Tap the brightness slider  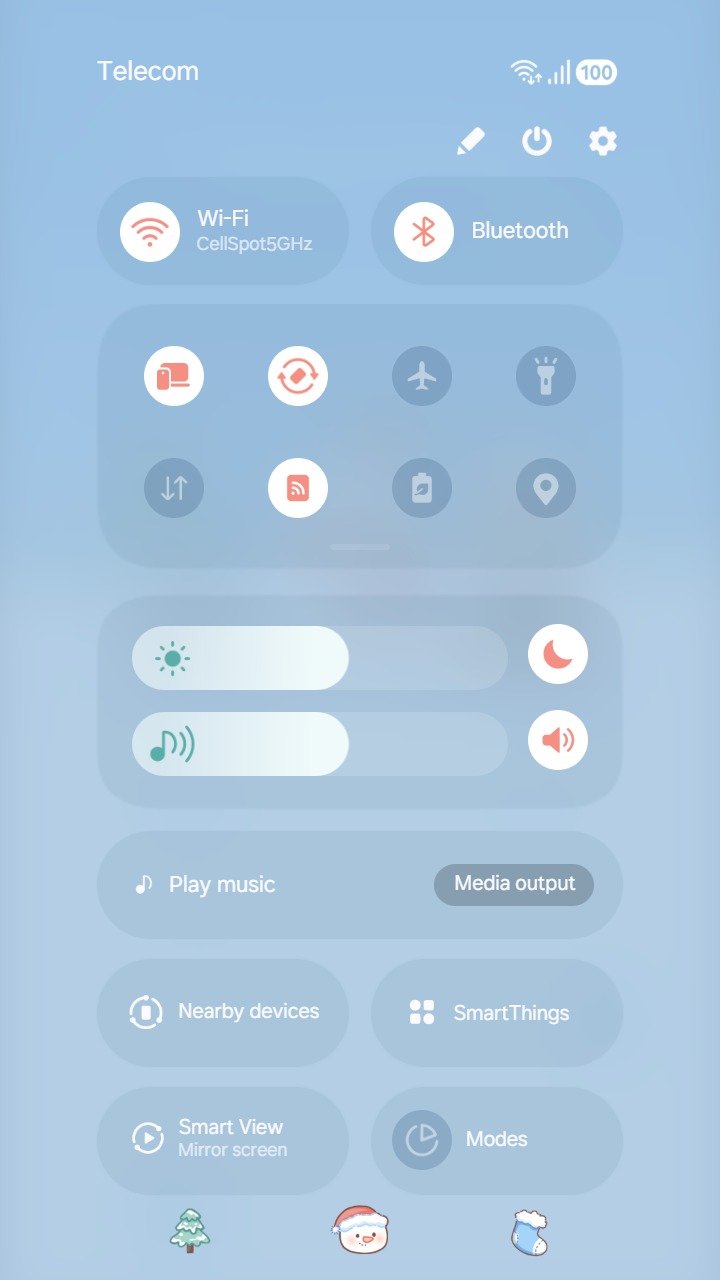[x=320, y=658]
